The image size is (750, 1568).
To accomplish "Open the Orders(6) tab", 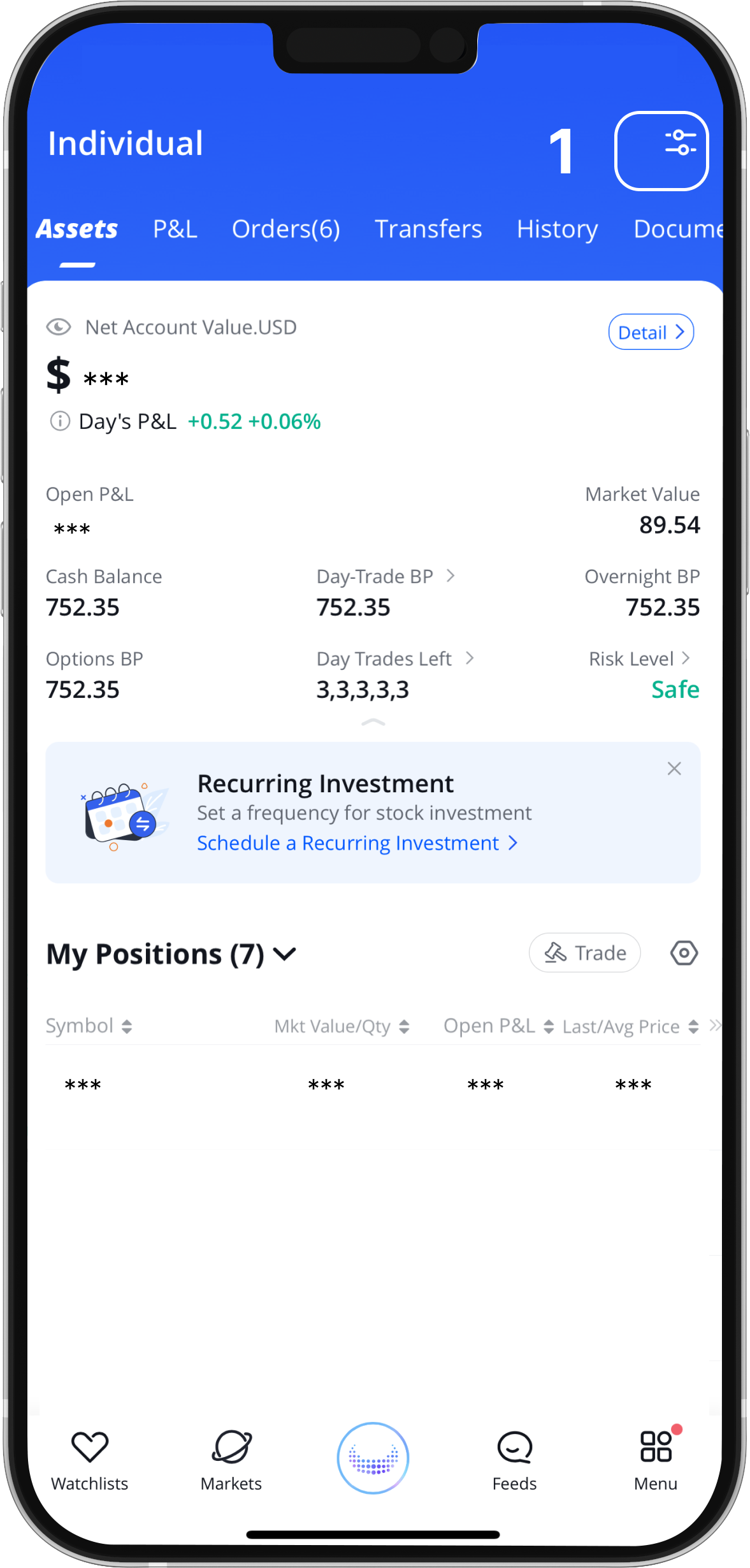I will pos(285,229).
